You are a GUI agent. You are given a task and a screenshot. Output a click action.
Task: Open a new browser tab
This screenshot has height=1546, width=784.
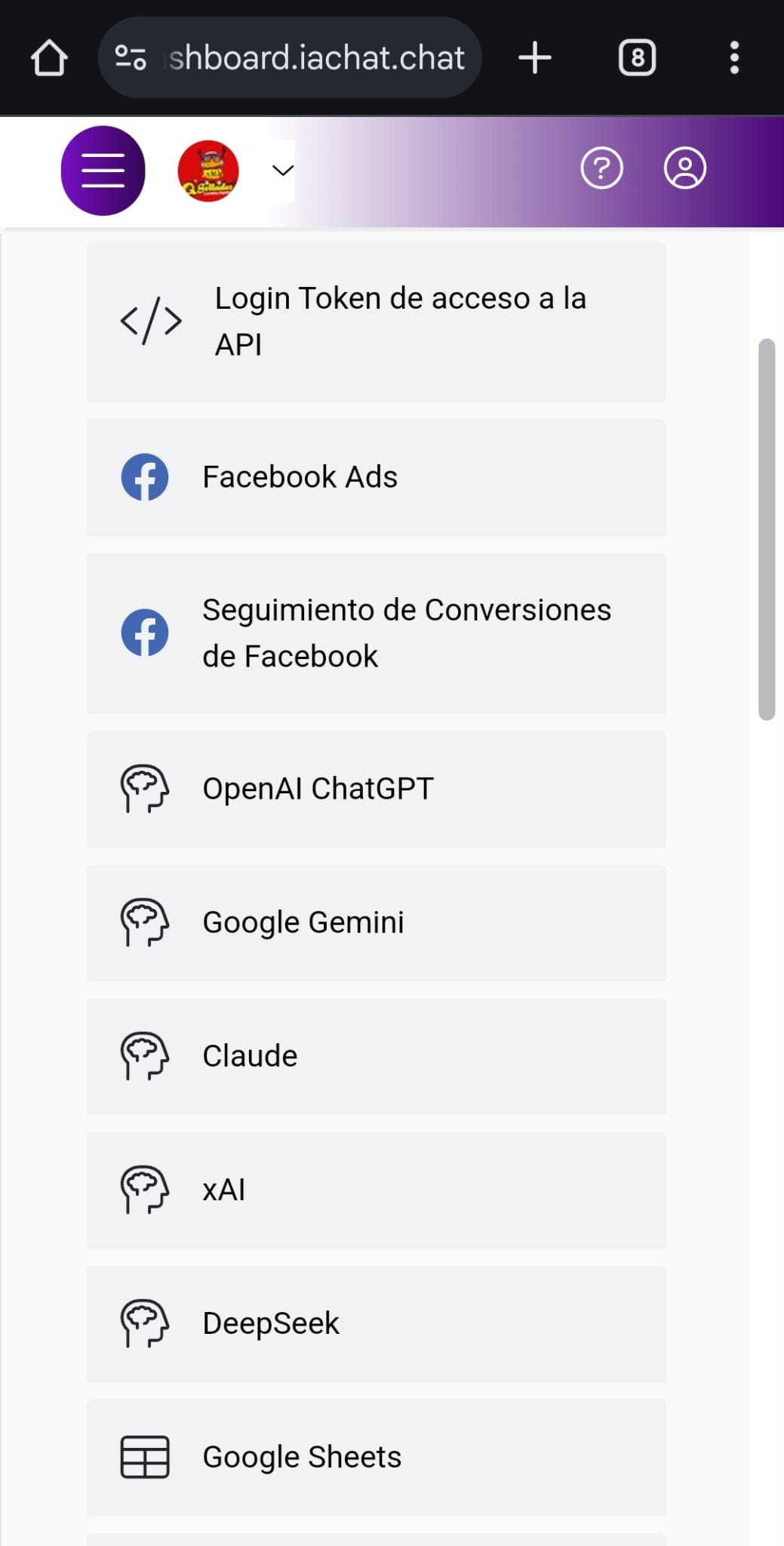[x=535, y=58]
